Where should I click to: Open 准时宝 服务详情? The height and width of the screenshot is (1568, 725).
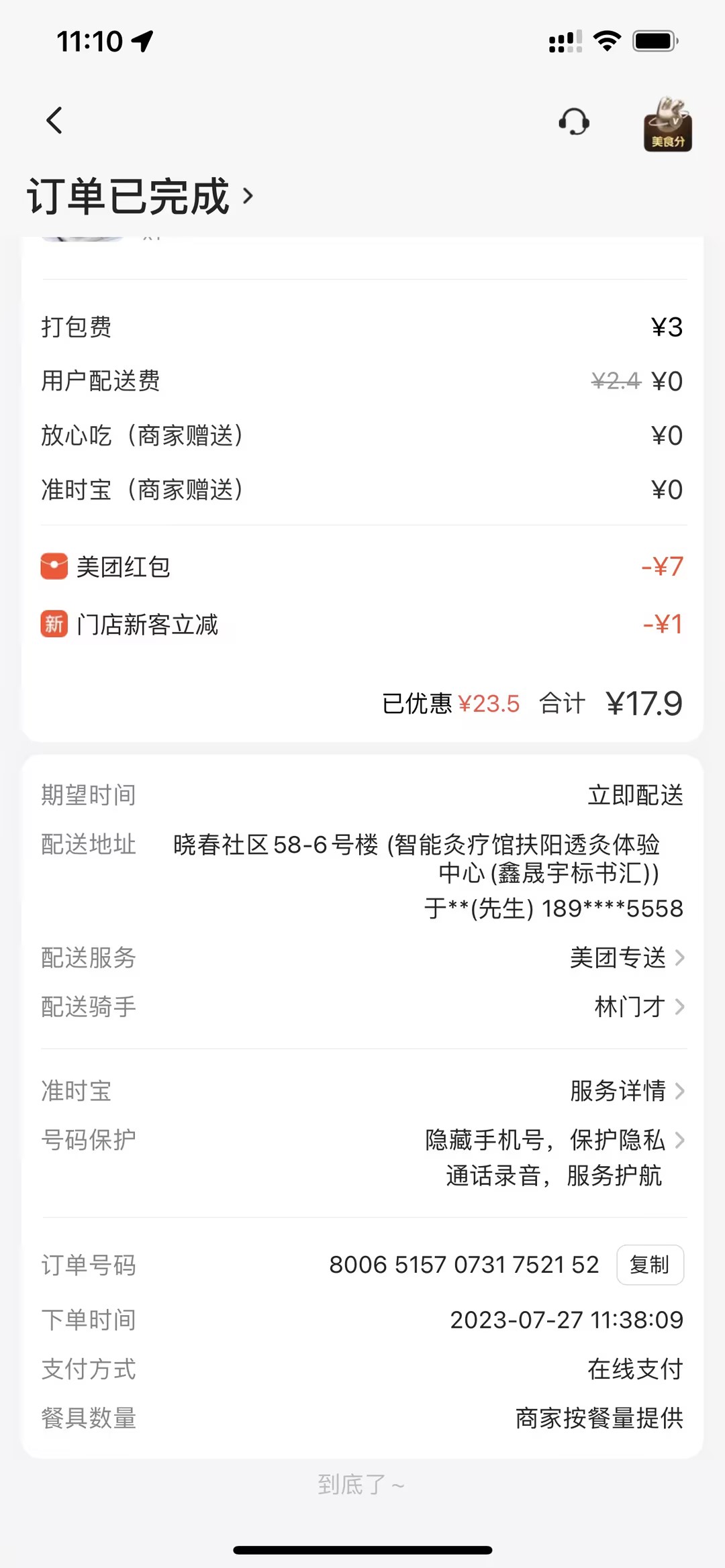627,1091
